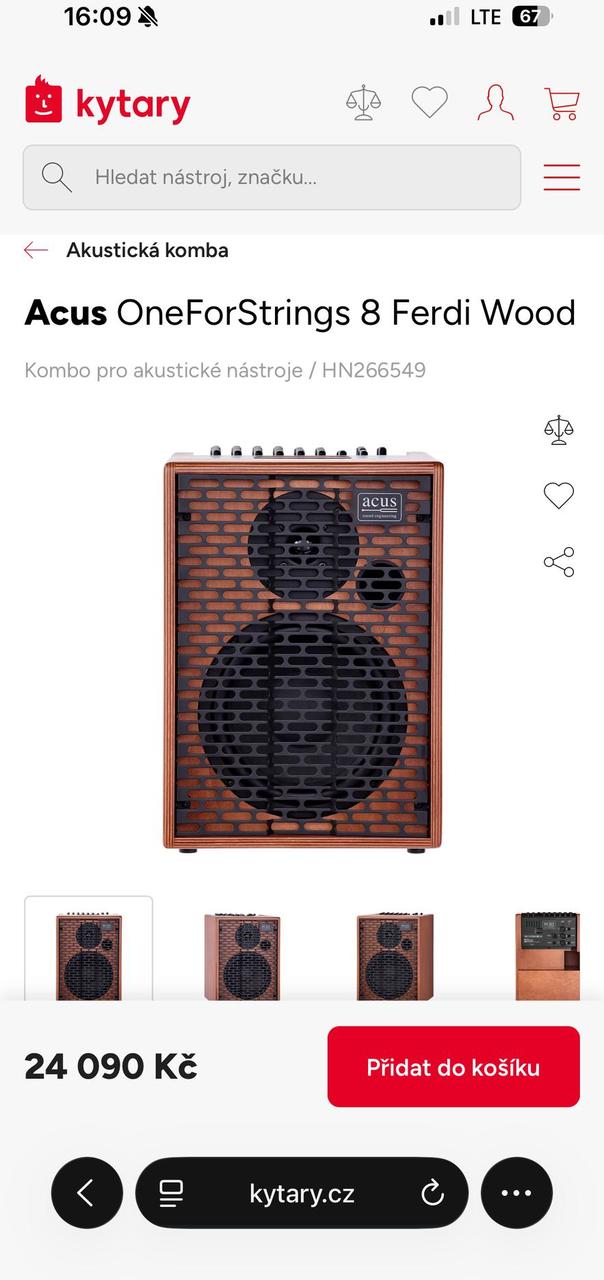Screen dimensions: 604x1280
Task: Open the kytary home logo
Action: tap(107, 102)
